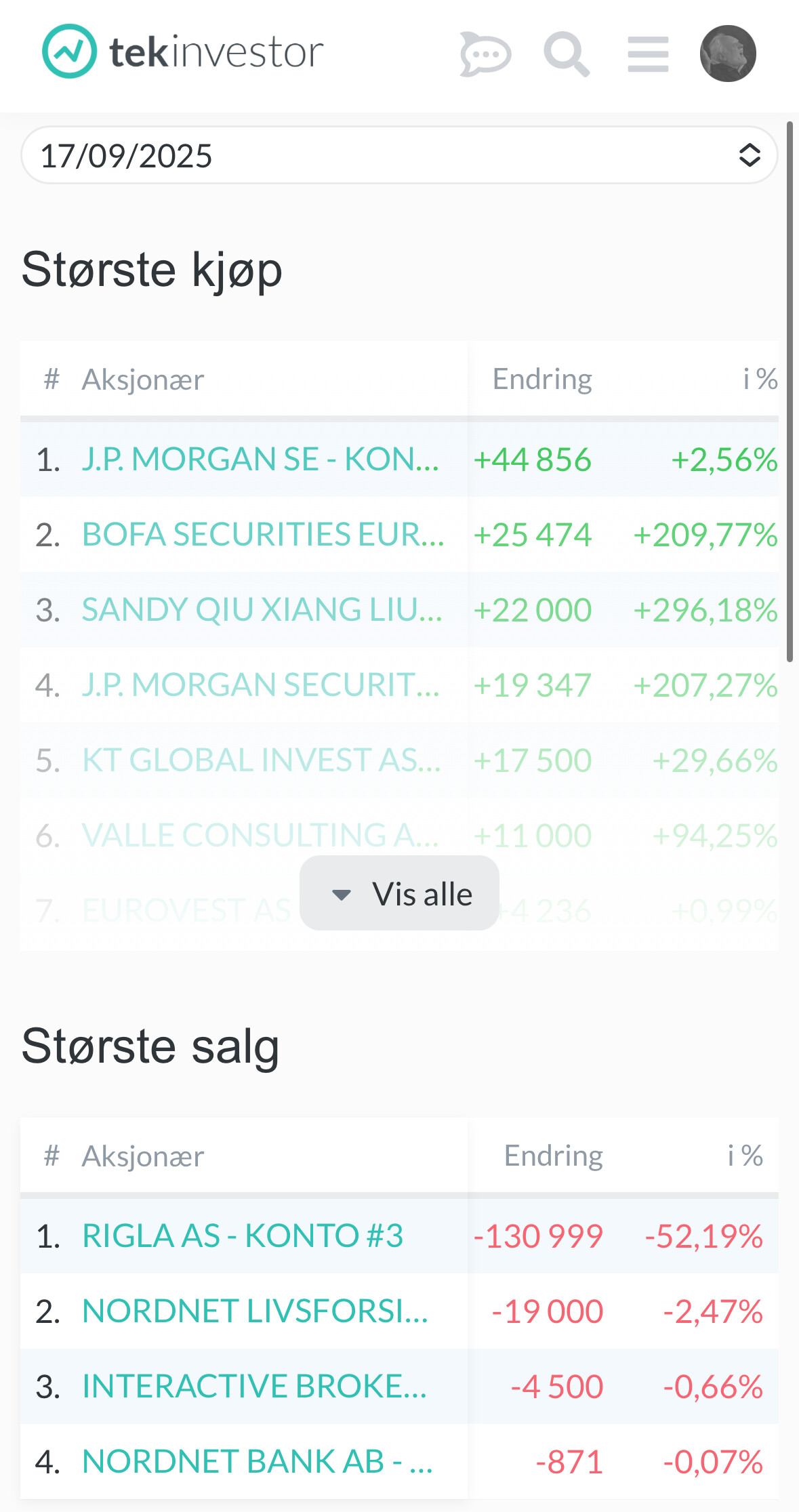The image size is (799, 1512).
Task: Expand the list with Vis alle
Action: [x=399, y=893]
